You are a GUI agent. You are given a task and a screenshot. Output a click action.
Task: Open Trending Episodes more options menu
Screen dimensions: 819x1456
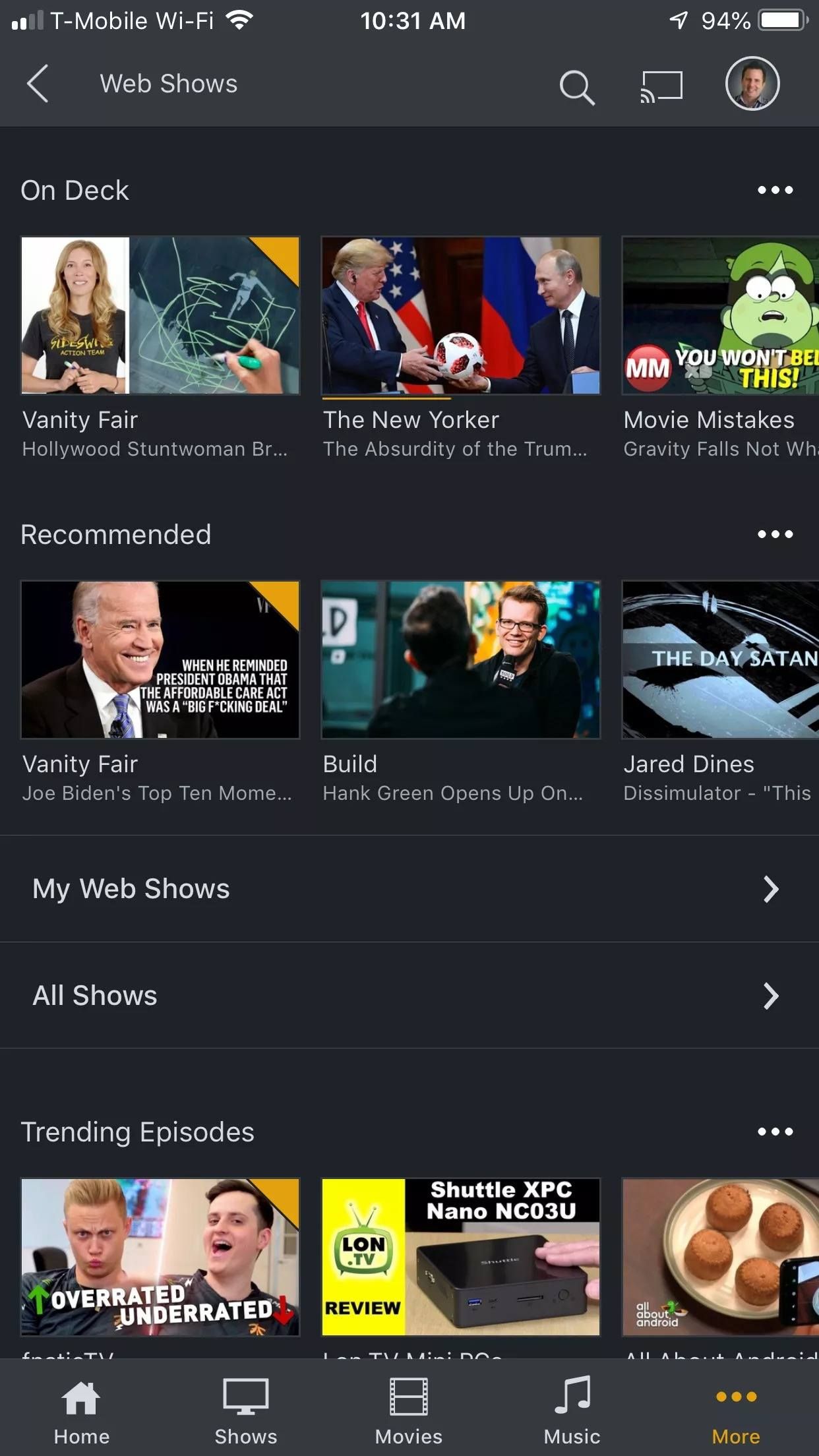[775, 1132]
